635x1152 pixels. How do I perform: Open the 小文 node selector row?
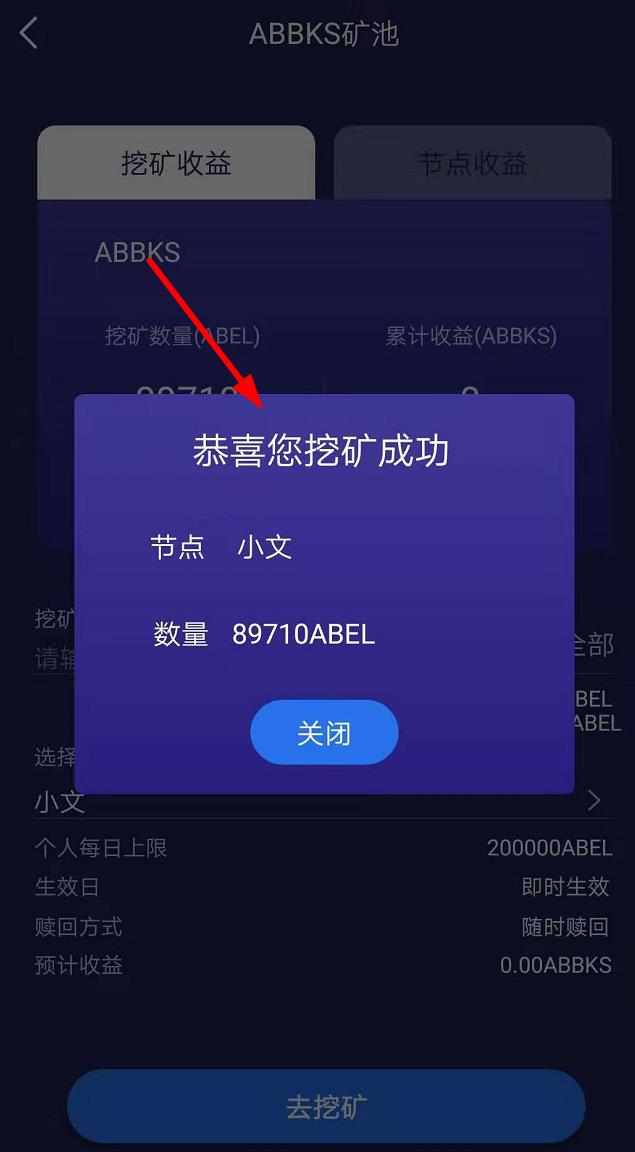[x=320, y=801]
